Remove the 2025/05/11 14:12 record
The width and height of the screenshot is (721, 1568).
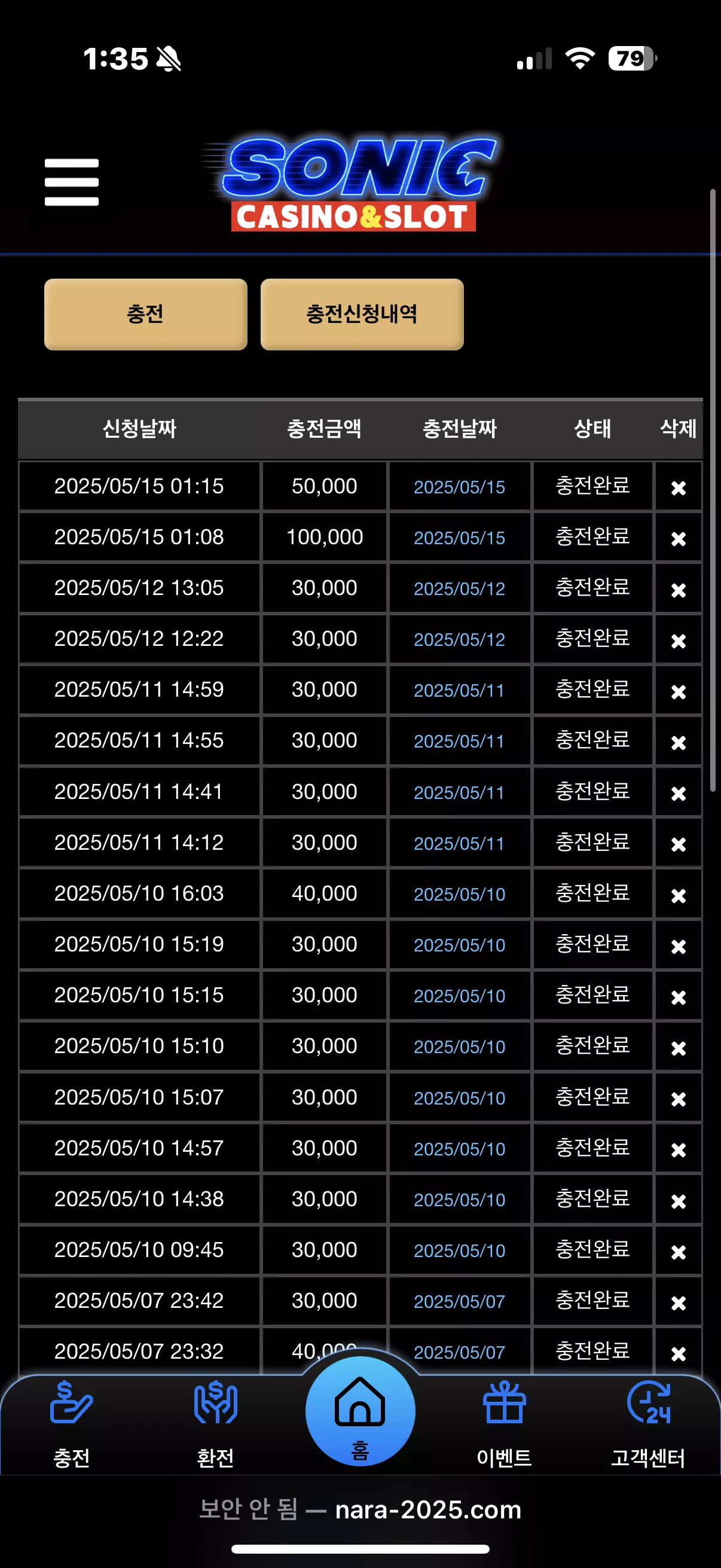(x=679, y=844)
